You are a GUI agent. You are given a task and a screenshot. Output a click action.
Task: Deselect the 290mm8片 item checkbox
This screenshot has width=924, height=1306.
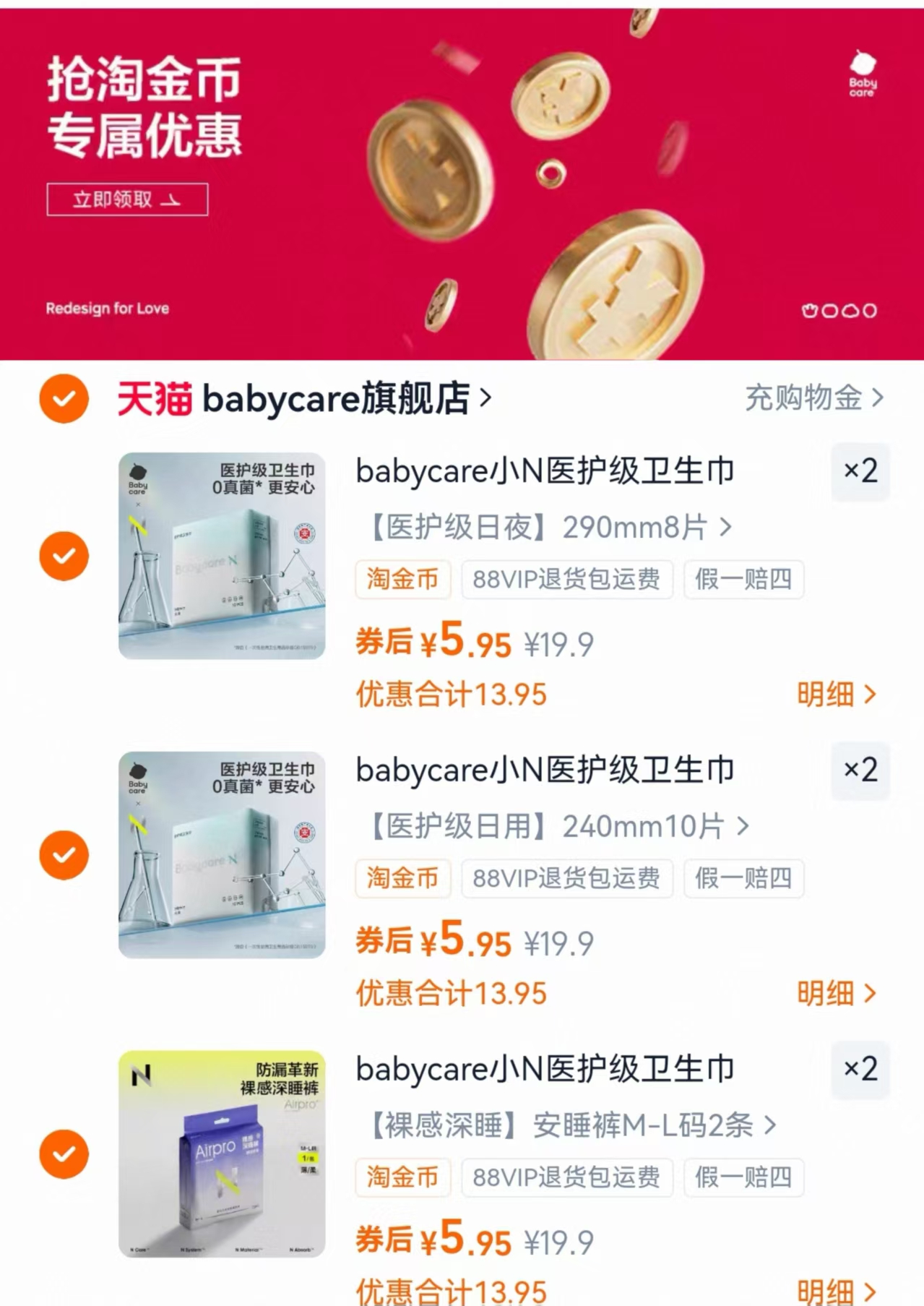click(x=64, y=555)
